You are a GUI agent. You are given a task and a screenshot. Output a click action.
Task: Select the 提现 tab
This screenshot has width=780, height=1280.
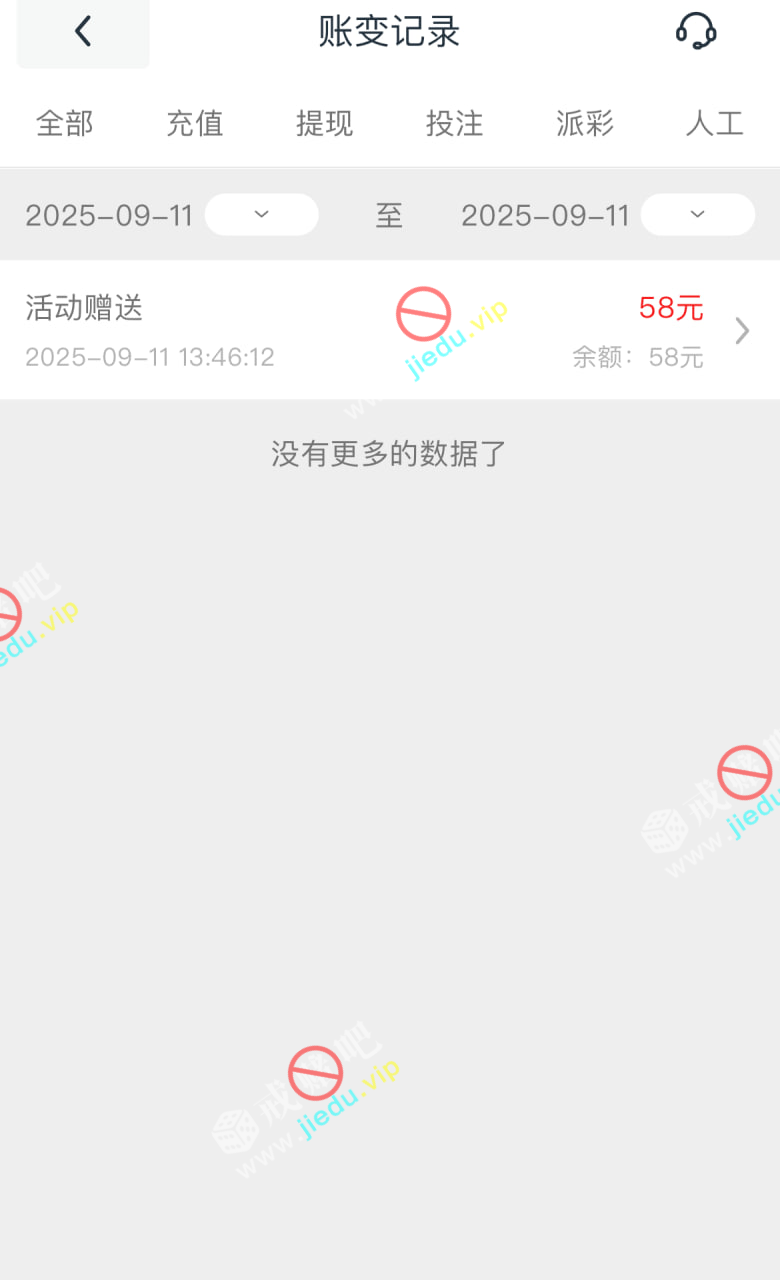pyautogui.click(x=325, y=124)
